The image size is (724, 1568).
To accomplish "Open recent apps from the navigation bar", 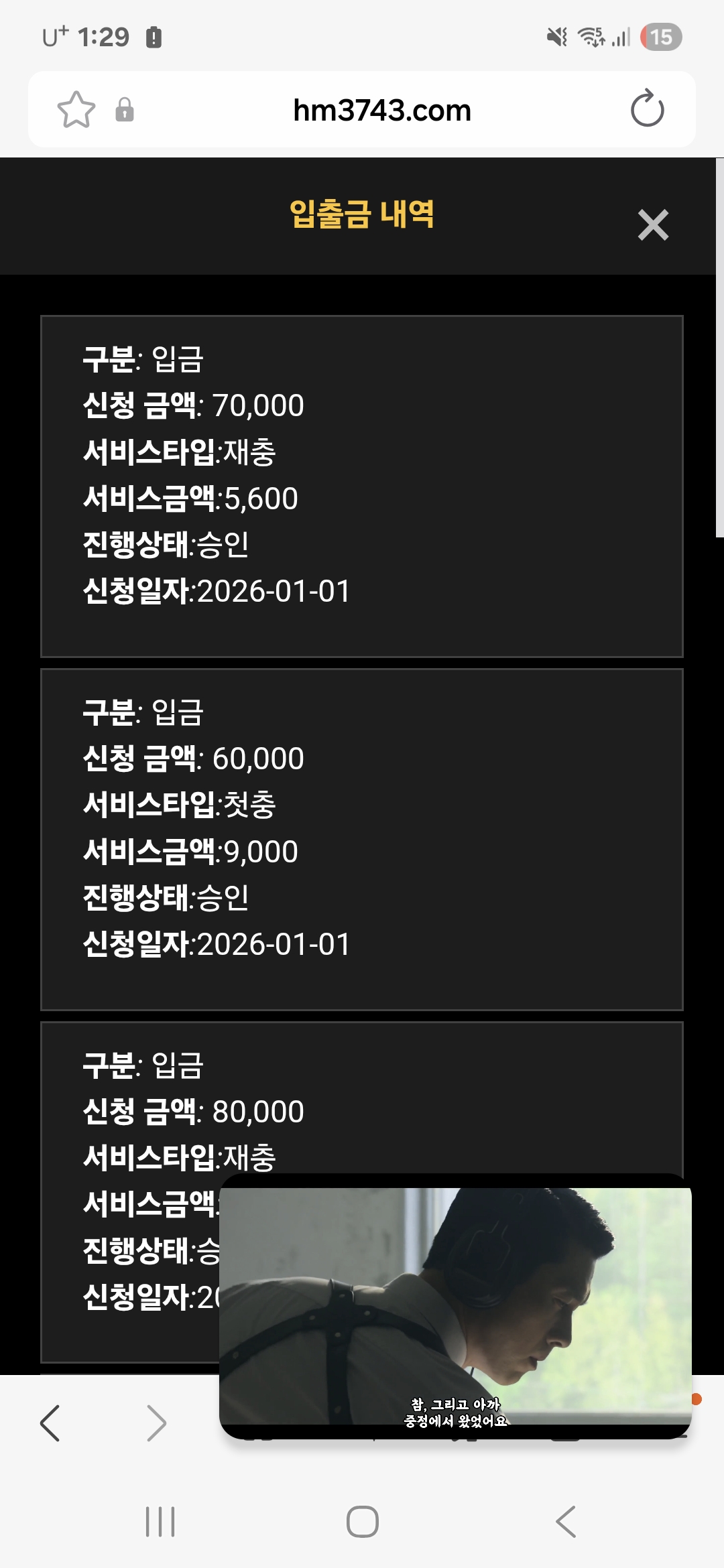I will click(x=160, y=1521).
